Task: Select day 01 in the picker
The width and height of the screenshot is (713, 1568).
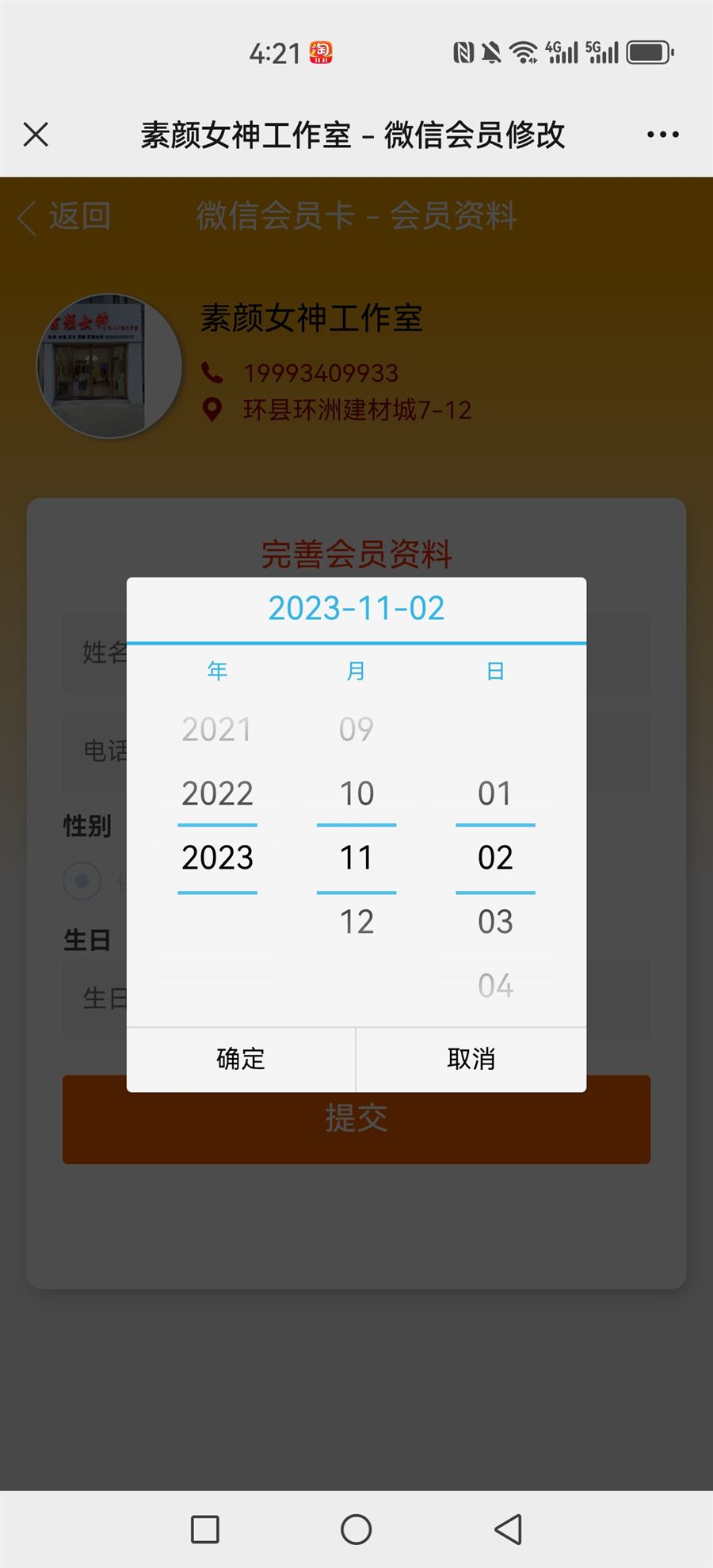Action: [495, 793]
